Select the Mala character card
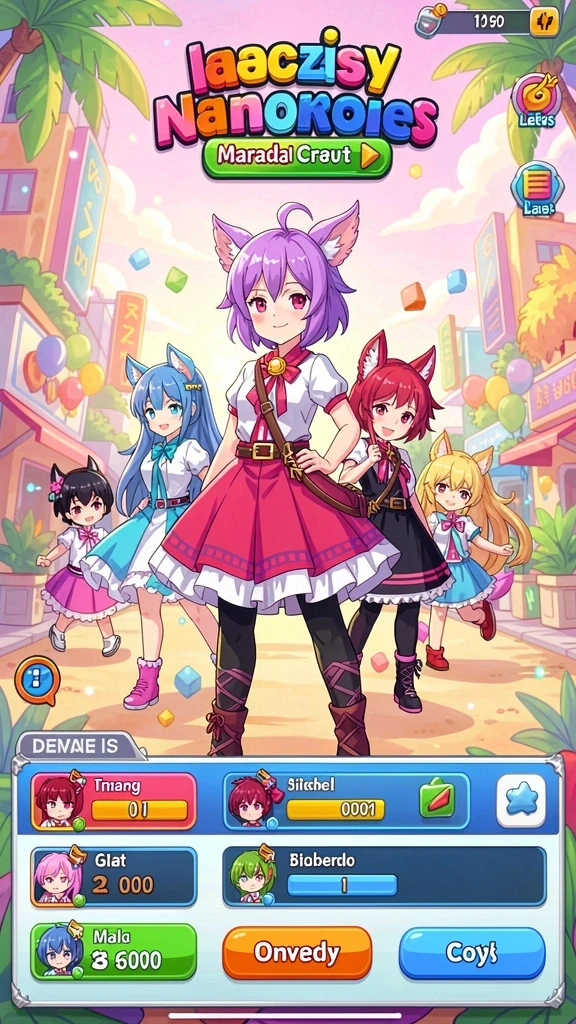This screenshot has height=1024, width=576. tap(114, 952)
